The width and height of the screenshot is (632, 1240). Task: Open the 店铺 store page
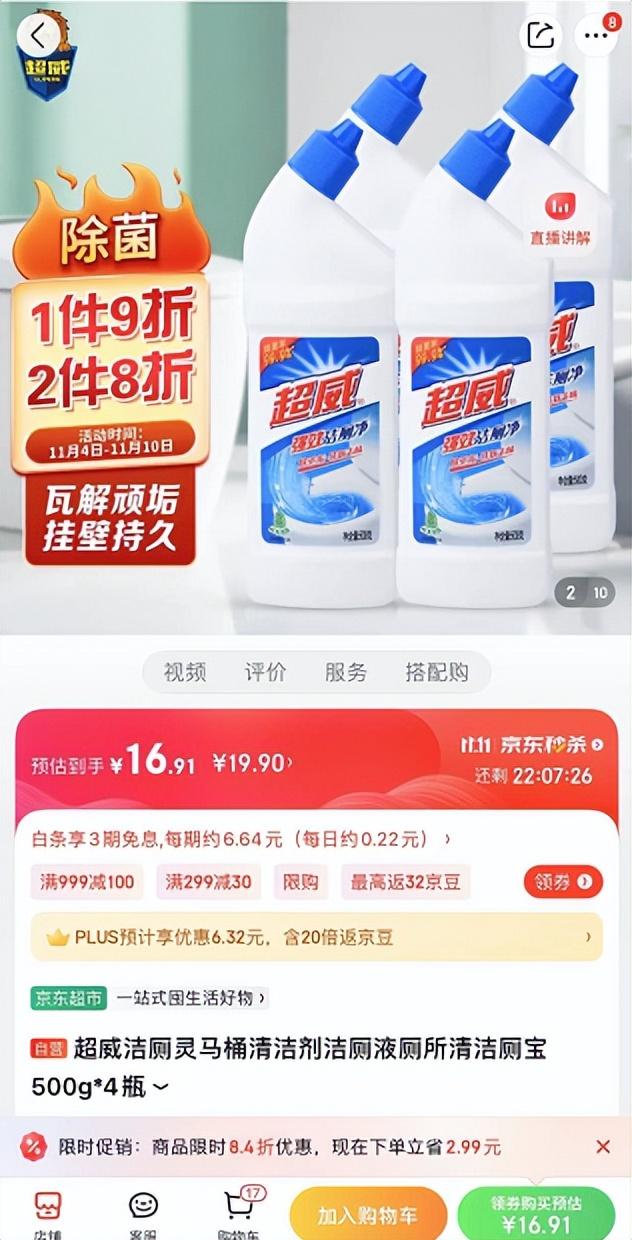[x=48, y=1212]
